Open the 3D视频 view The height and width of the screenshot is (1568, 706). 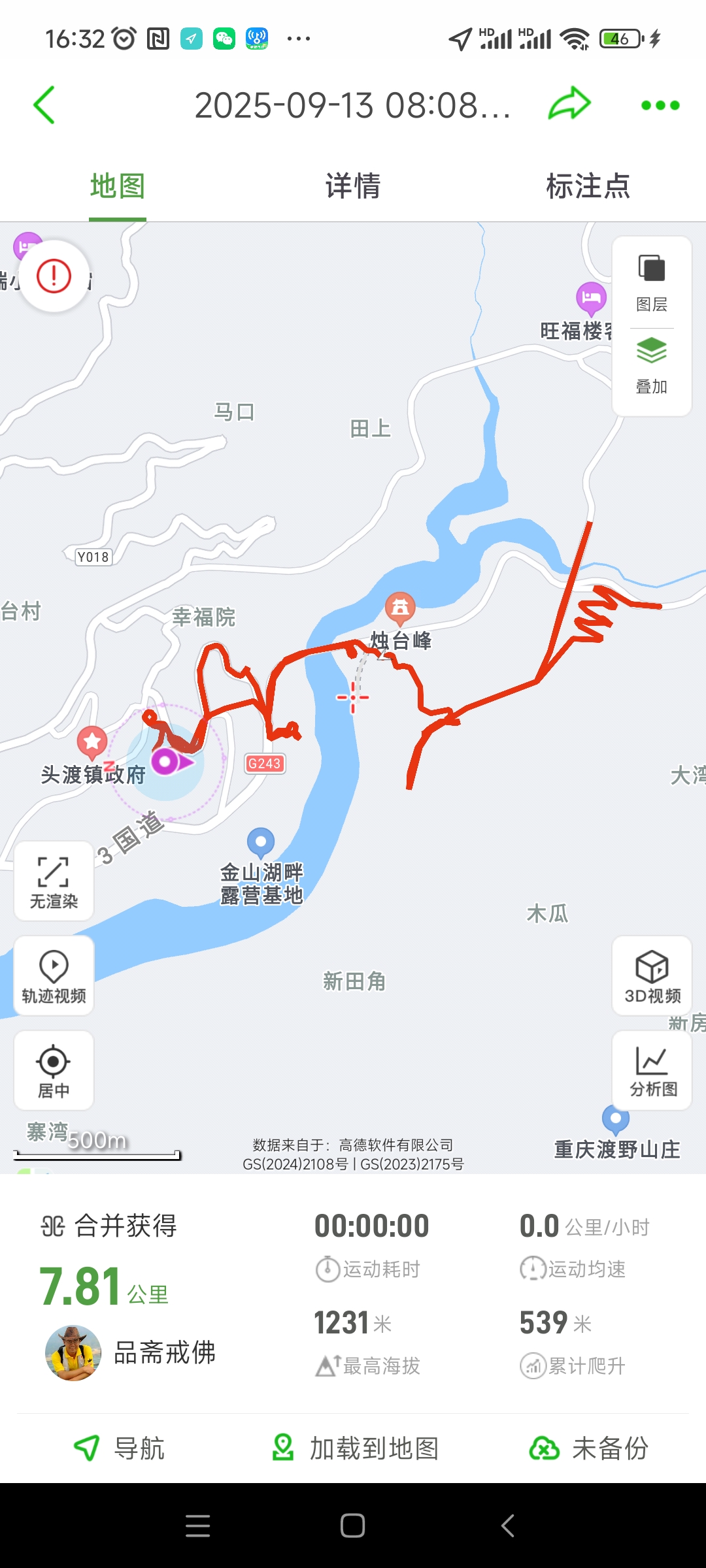[652, 975]
